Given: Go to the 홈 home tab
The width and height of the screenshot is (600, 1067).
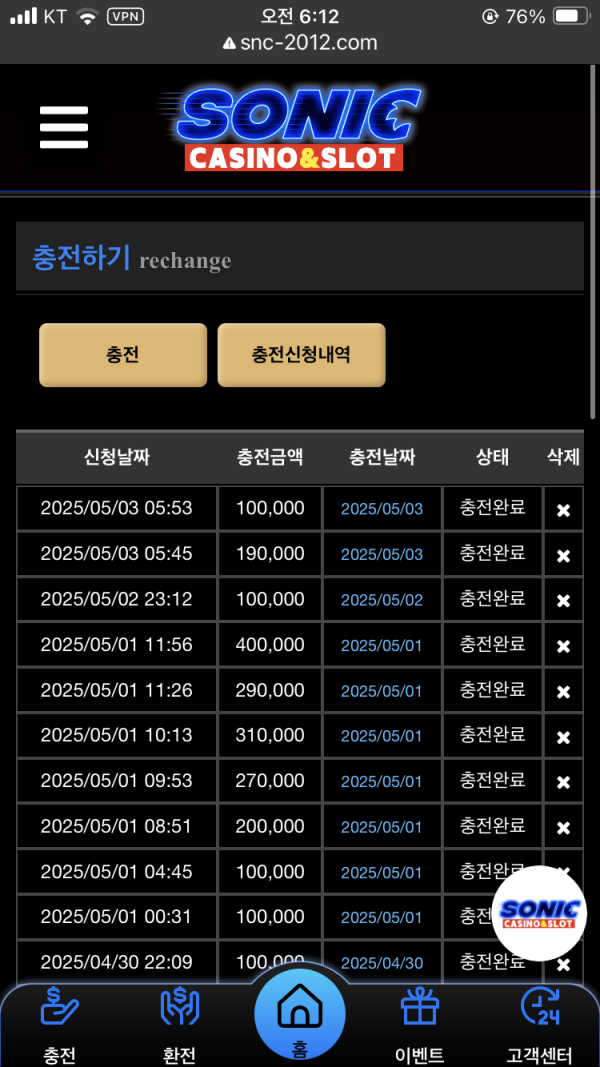Looking at the screenshot, I should click(299, 1015).
